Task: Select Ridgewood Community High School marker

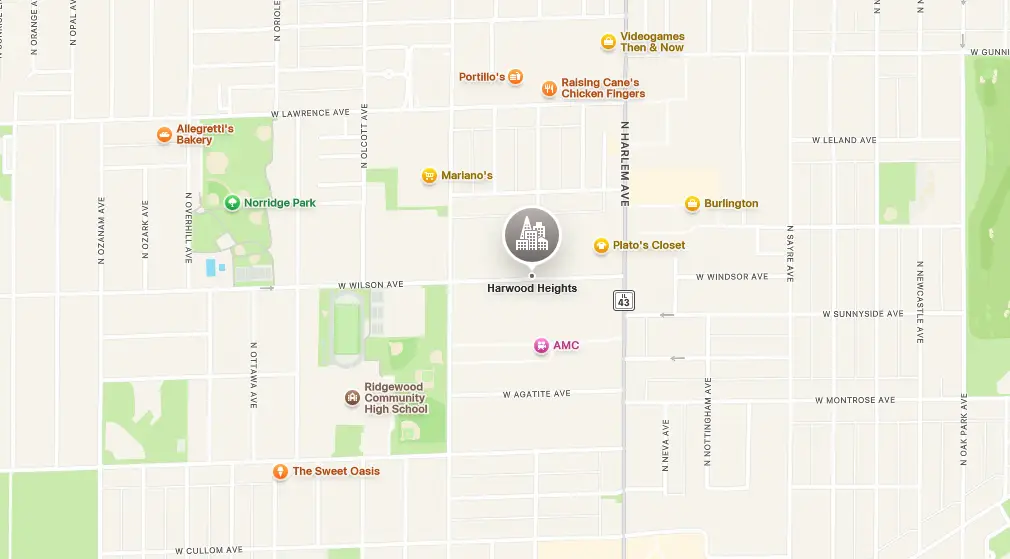Action: coord(352,398)
